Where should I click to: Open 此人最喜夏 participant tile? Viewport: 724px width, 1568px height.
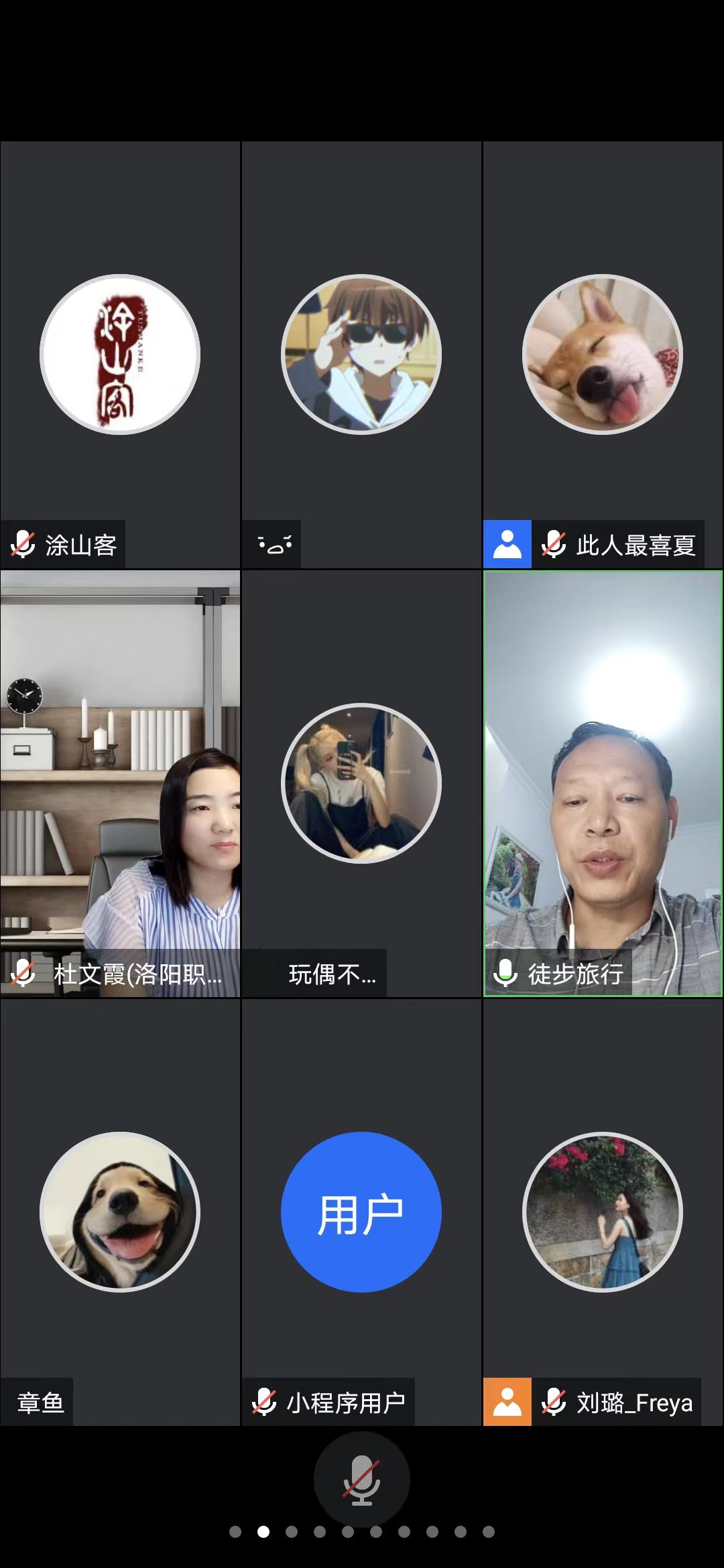(x=603, y=354)
